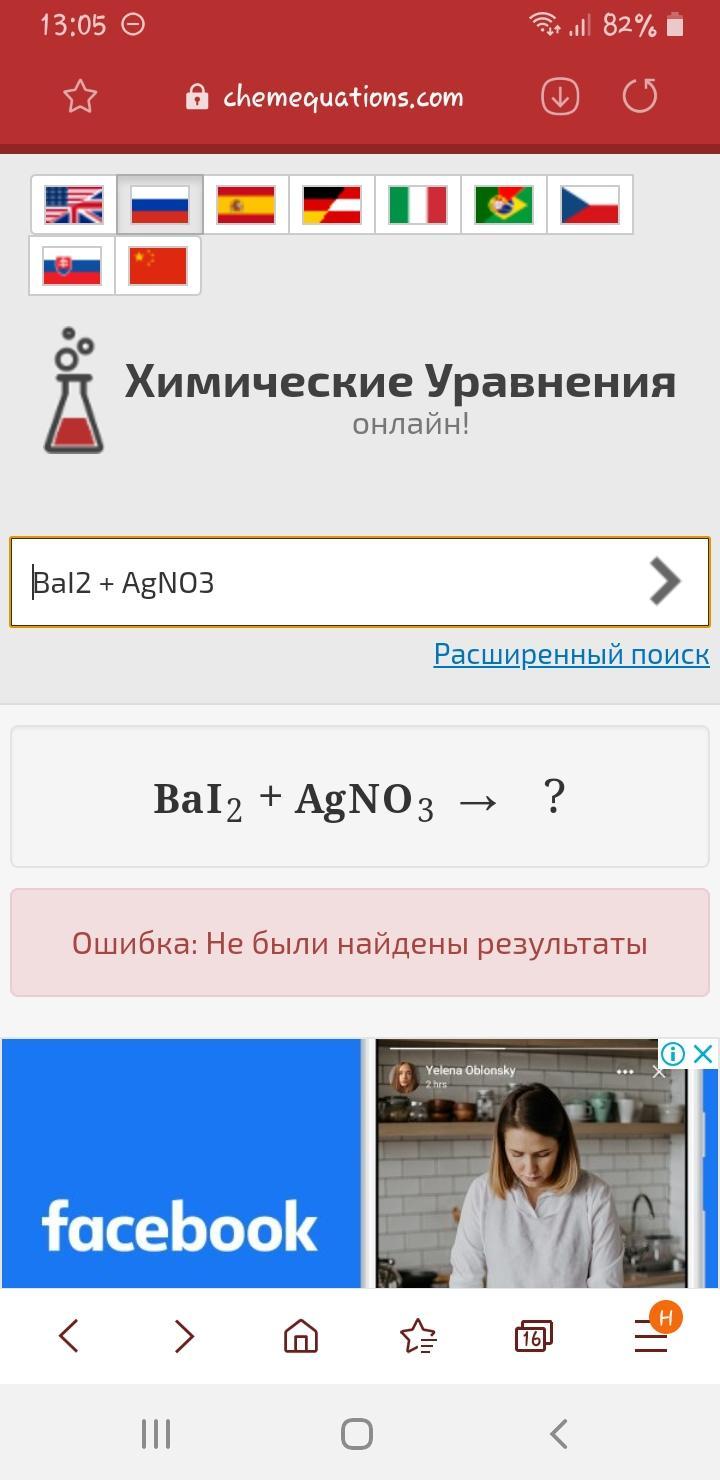The image size is (720, 1480).
Task: Choose the German flag language
Action: click(x=332, y=205)
